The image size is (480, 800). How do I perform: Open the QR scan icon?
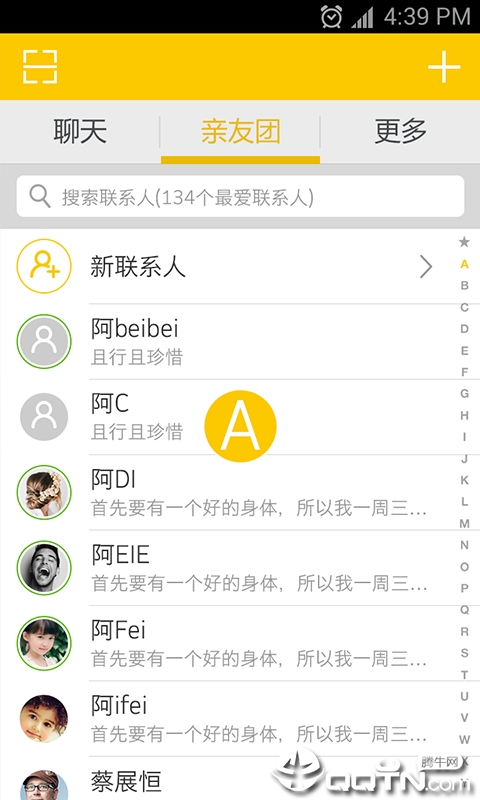[x=40, y=67]
